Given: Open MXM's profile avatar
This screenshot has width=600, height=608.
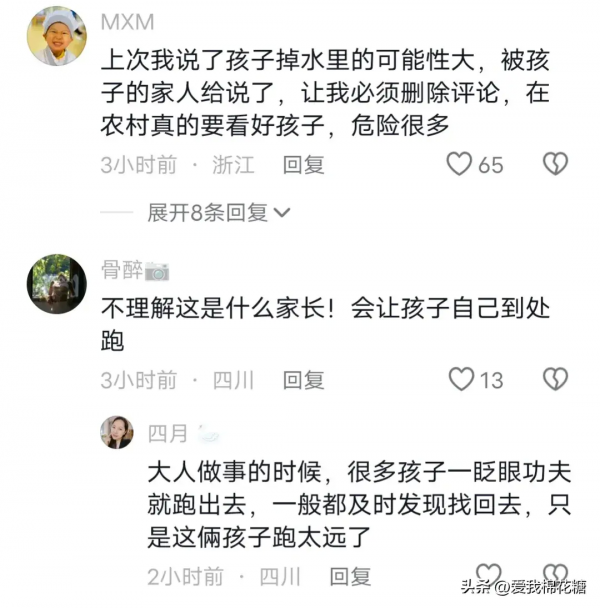Looking at the screenshot, I should pos(56,36).
